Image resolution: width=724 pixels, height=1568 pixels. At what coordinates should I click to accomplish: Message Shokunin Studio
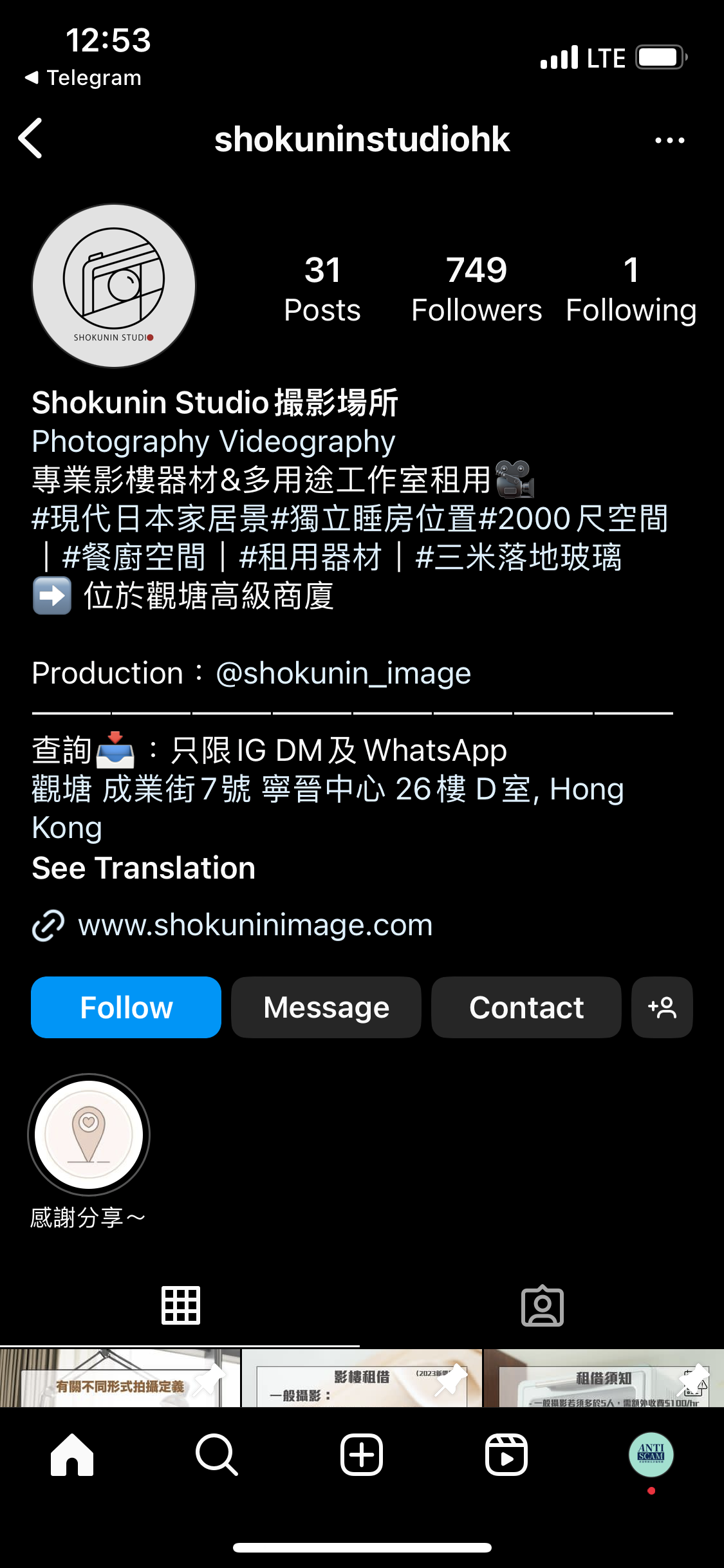[x=326, y=1007]
